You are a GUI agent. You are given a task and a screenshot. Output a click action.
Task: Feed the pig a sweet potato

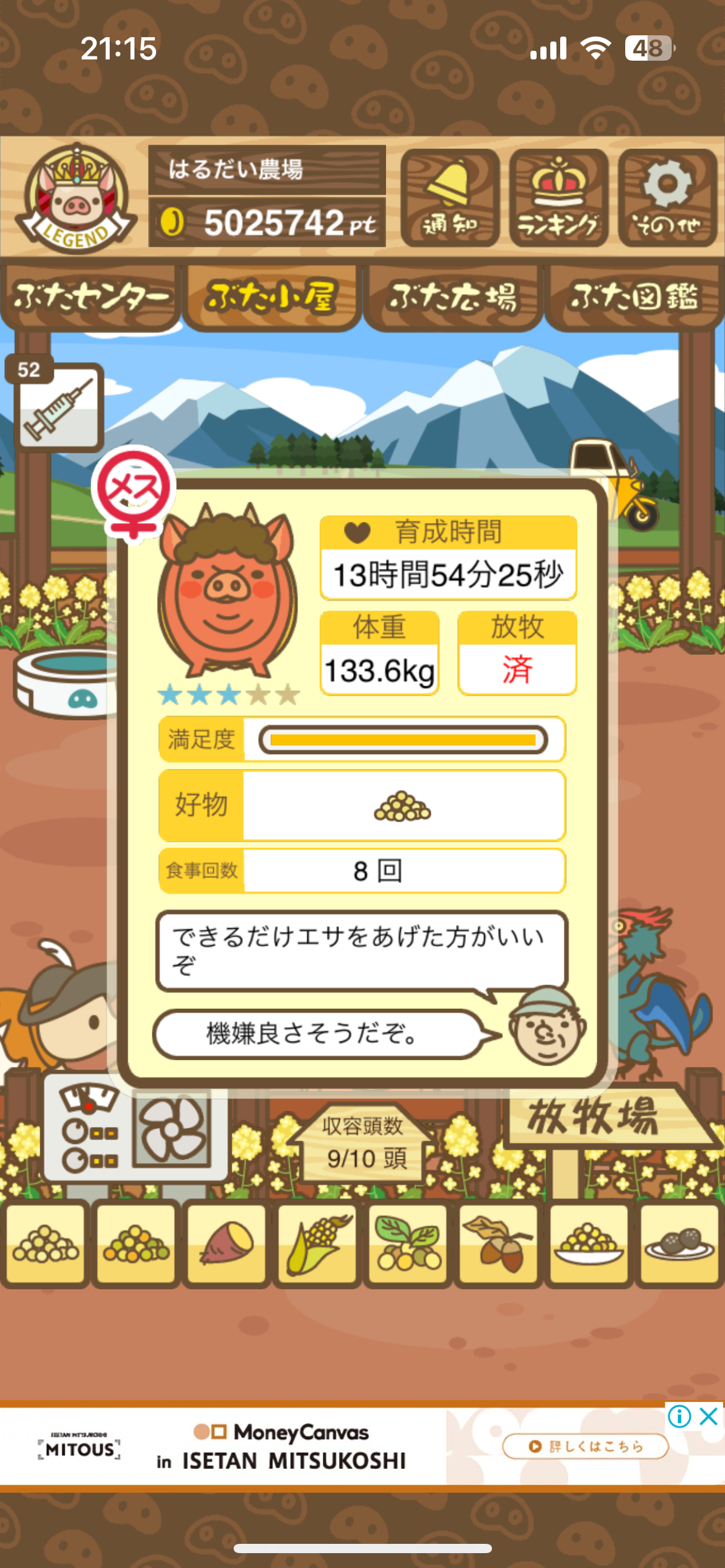tap(227, 1242)
